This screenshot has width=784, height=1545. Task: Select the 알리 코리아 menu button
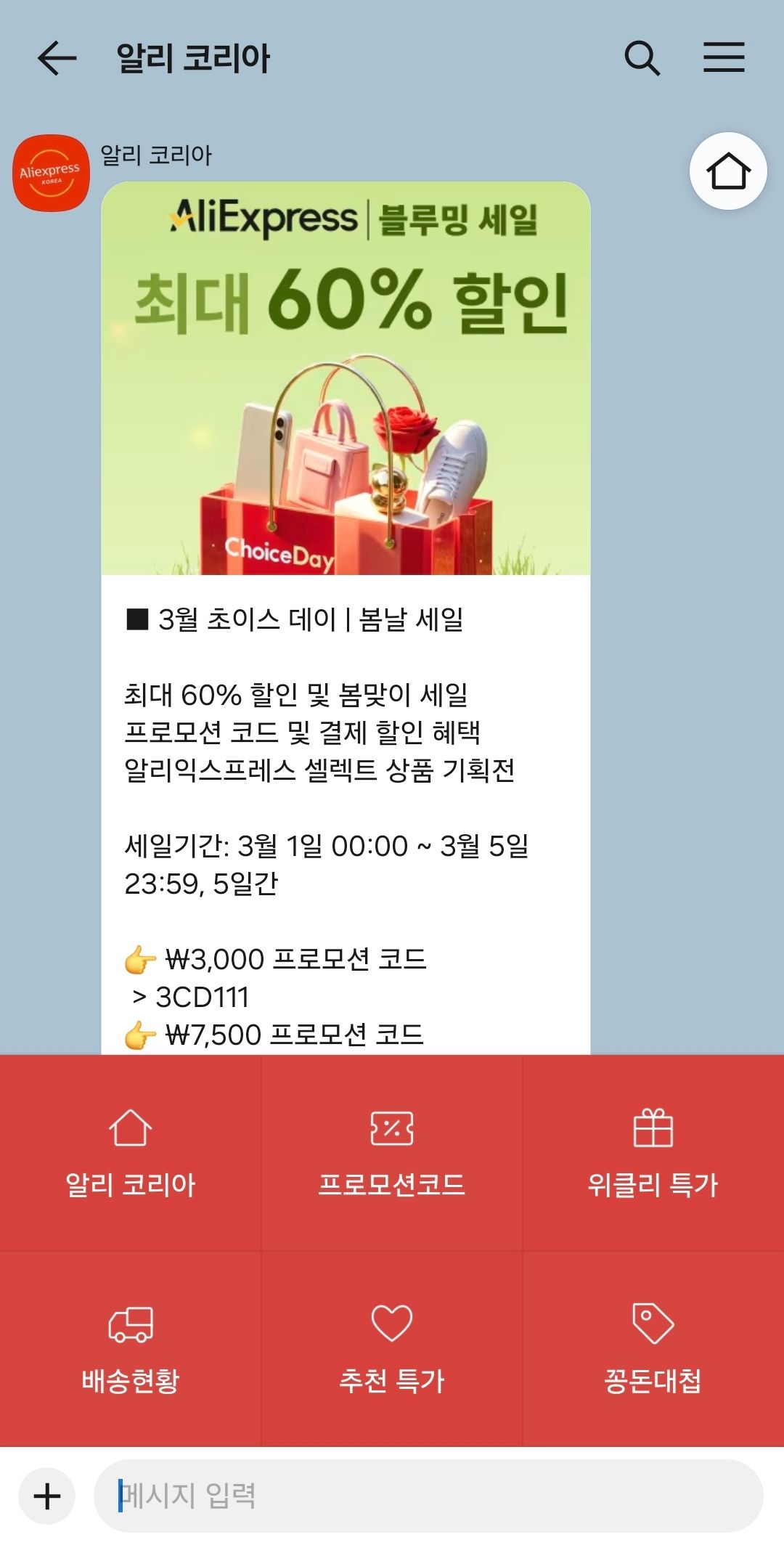point(131,1153)
